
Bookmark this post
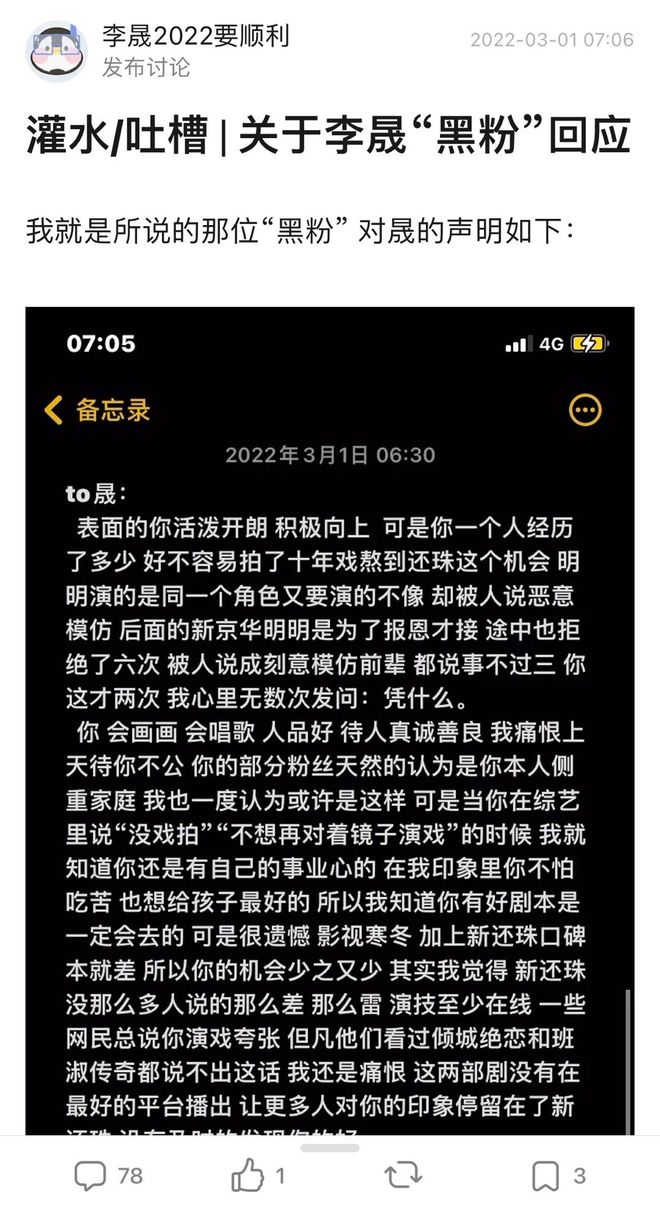coord(557,1175)
